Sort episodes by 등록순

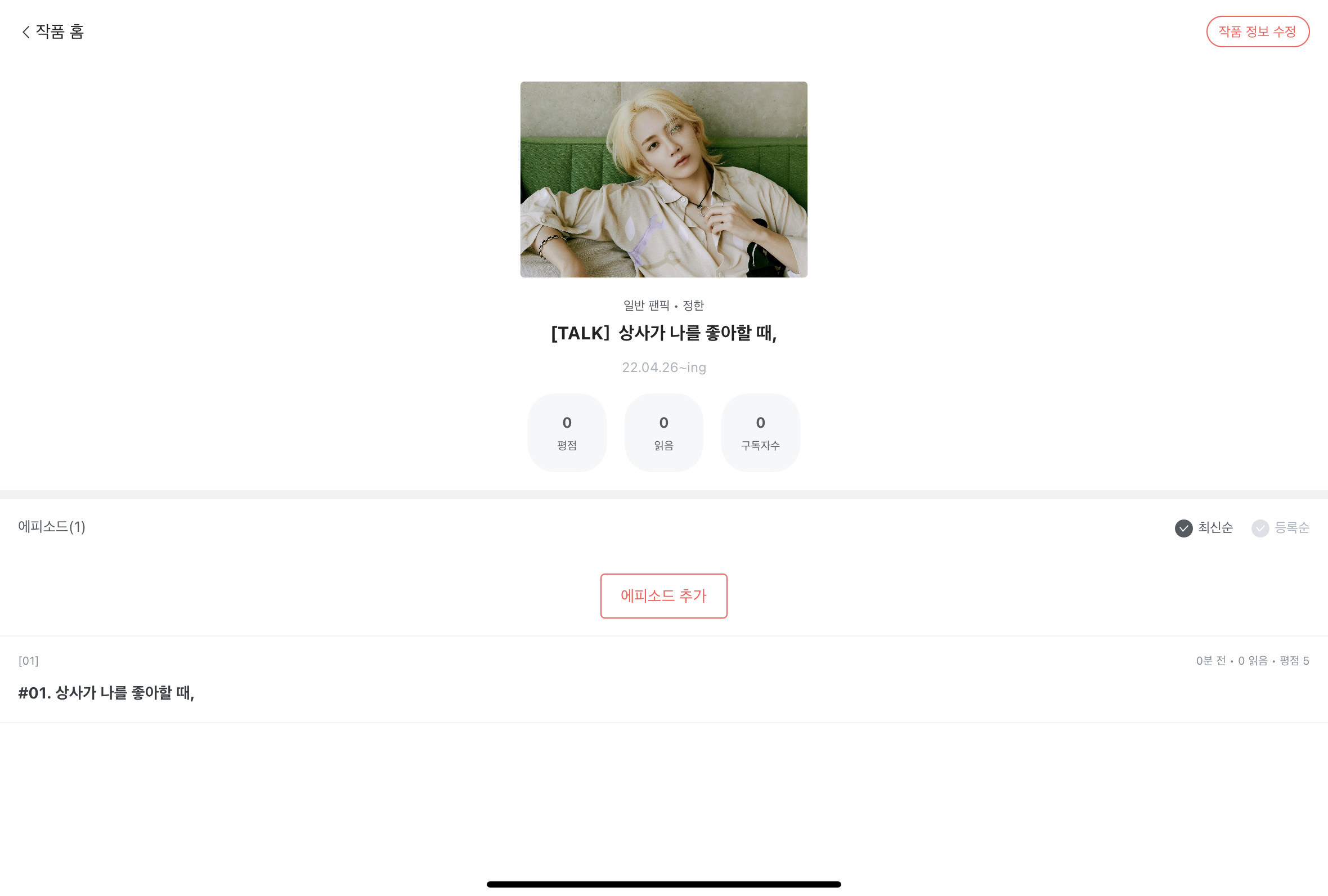(x=1280, y=527)
